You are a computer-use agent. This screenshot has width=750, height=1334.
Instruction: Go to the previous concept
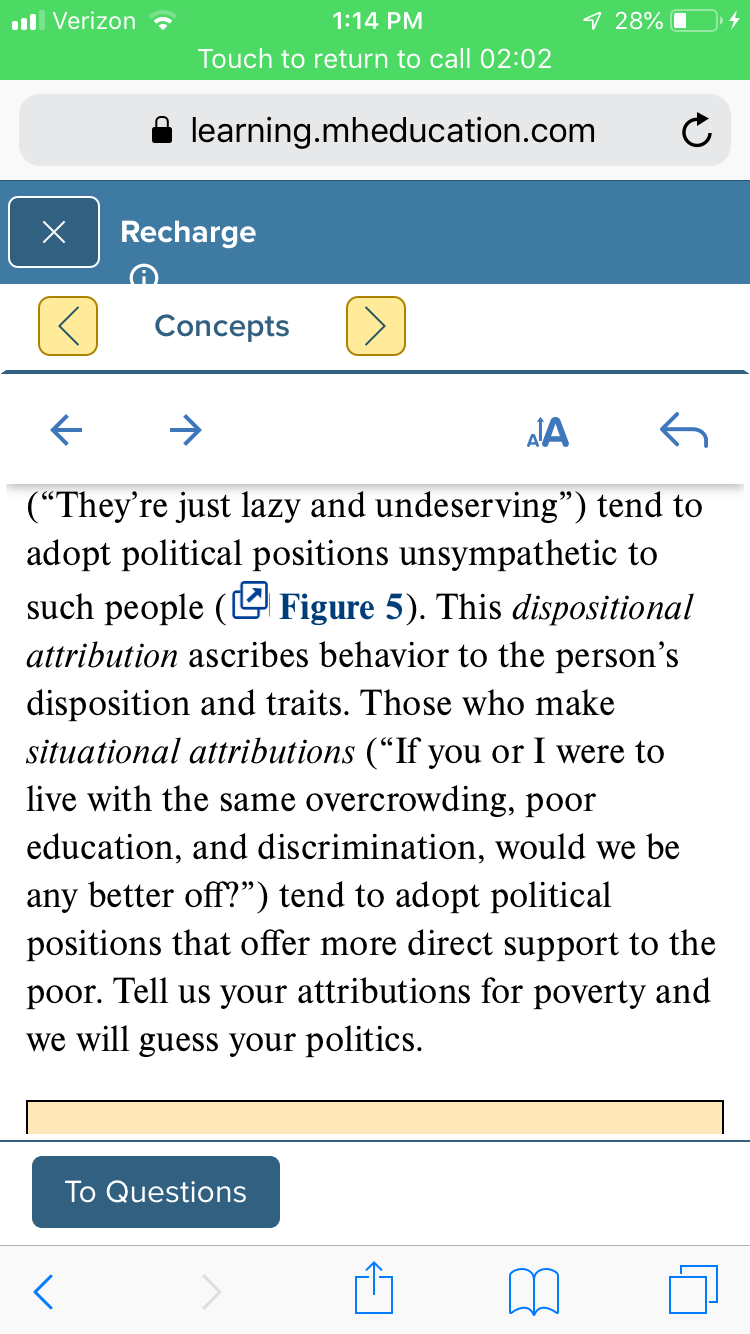pyautogui.click(x=68, y=325)
